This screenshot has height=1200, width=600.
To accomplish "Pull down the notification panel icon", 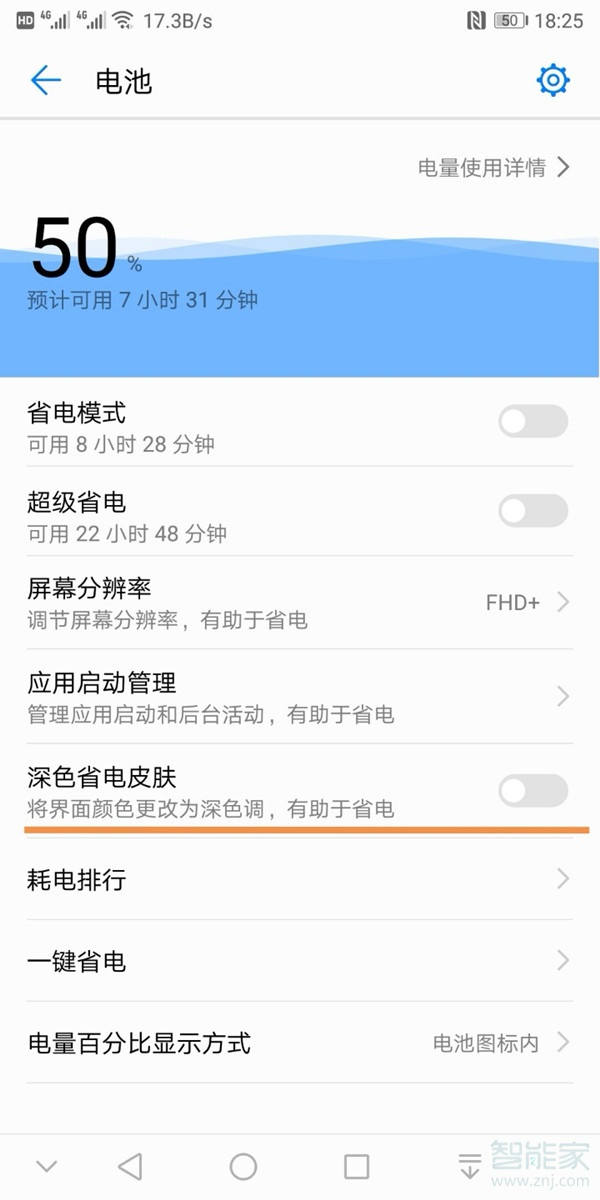I will pos(469,1166).
